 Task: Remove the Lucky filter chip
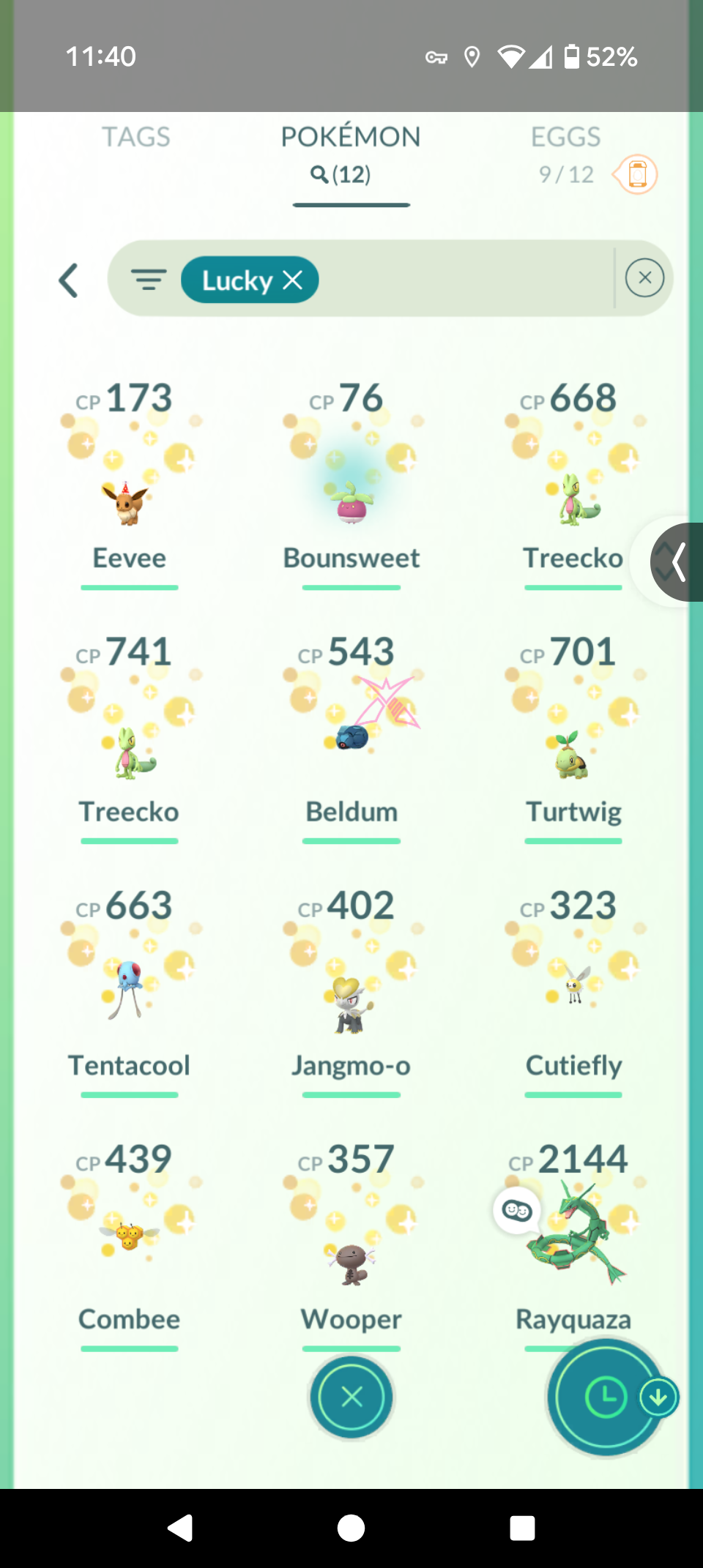click(292, 280)
